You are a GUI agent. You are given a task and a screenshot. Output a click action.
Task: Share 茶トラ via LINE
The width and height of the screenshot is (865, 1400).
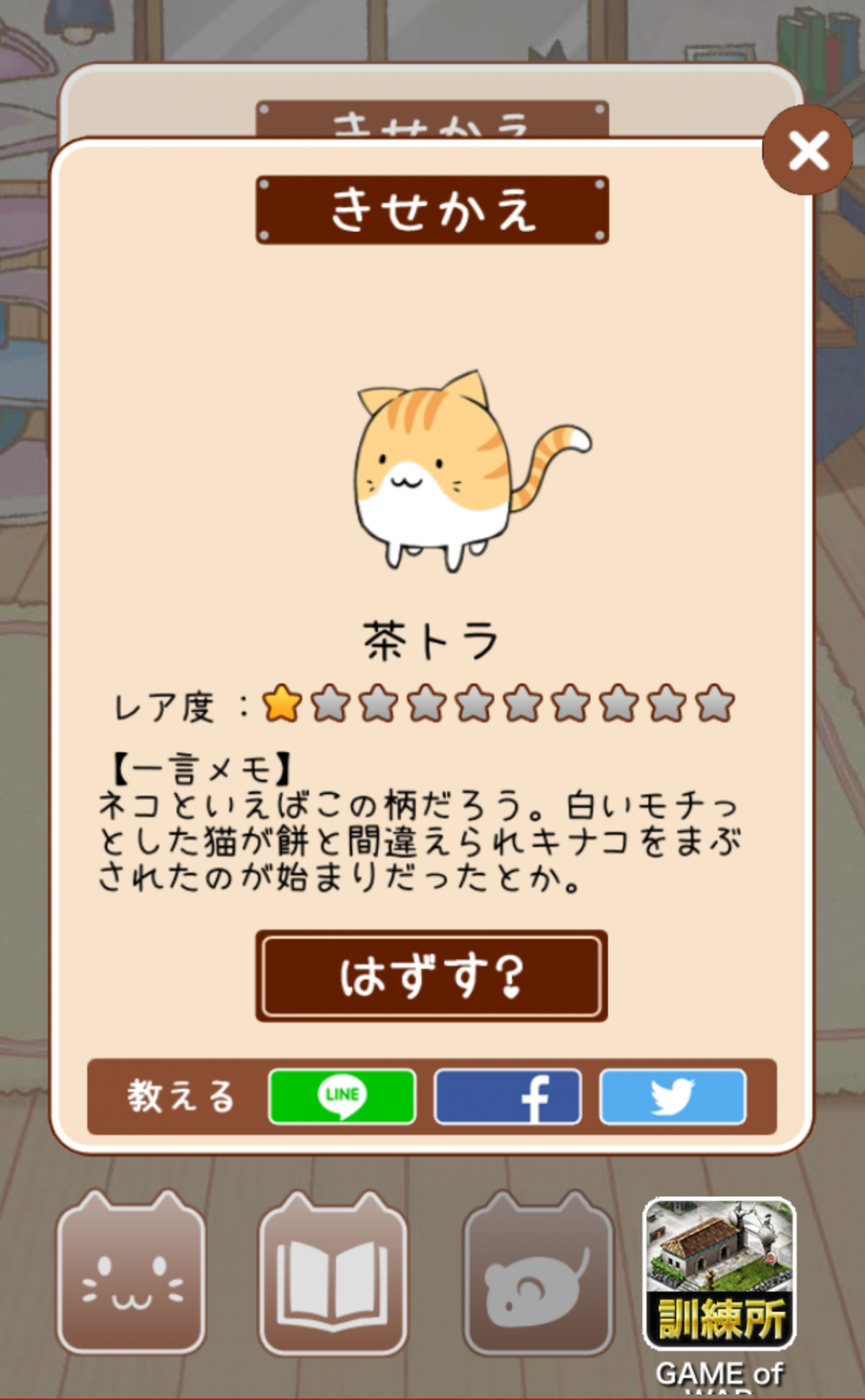(342, 1096)
